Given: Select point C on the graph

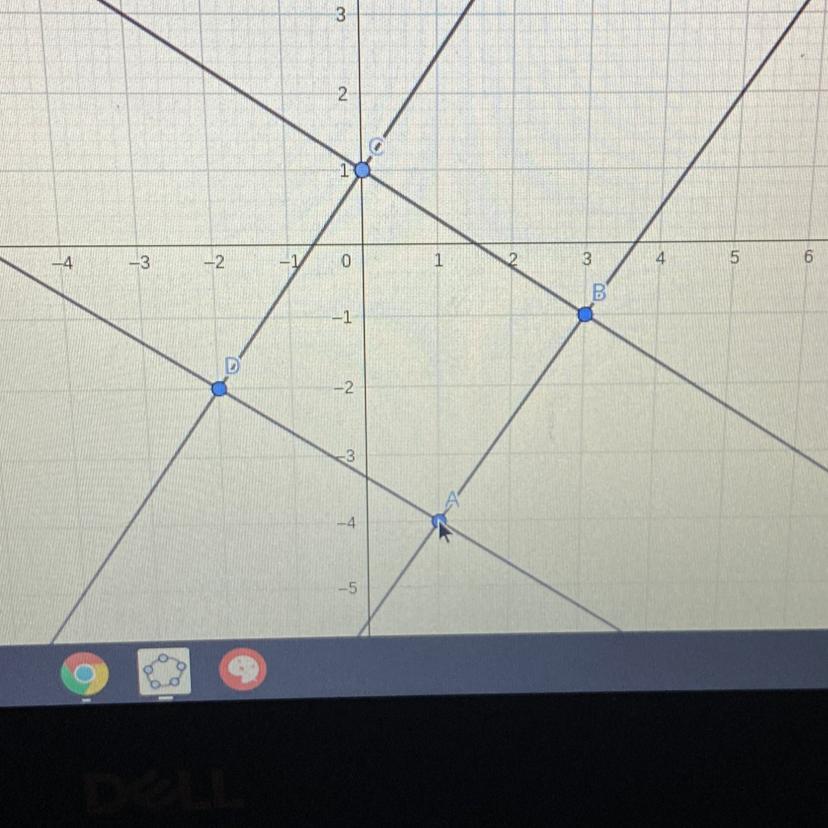Looking at the screenshot, I should click(362, 170).
